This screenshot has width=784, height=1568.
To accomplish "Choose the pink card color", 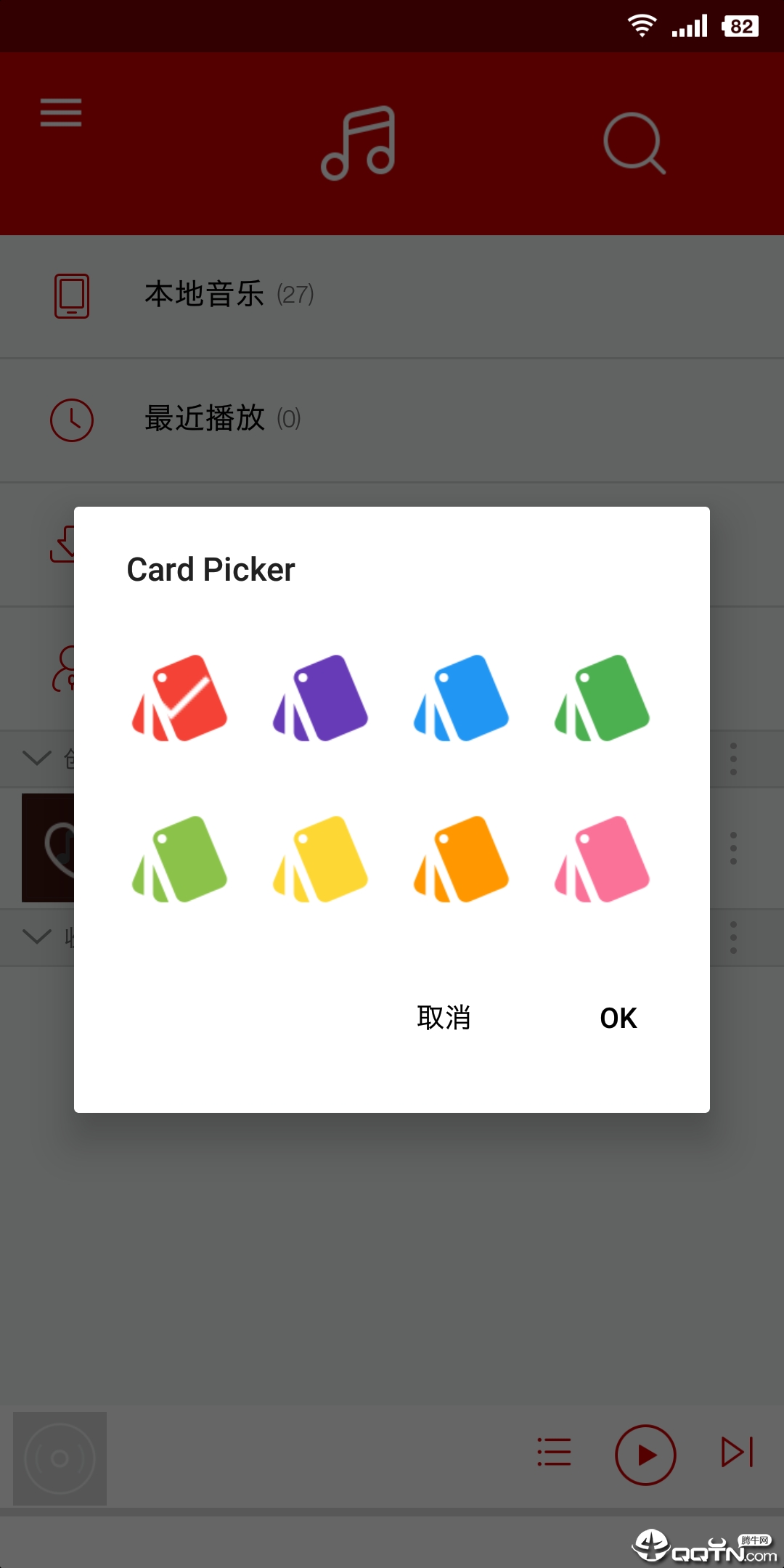I will tap(603, 859).
